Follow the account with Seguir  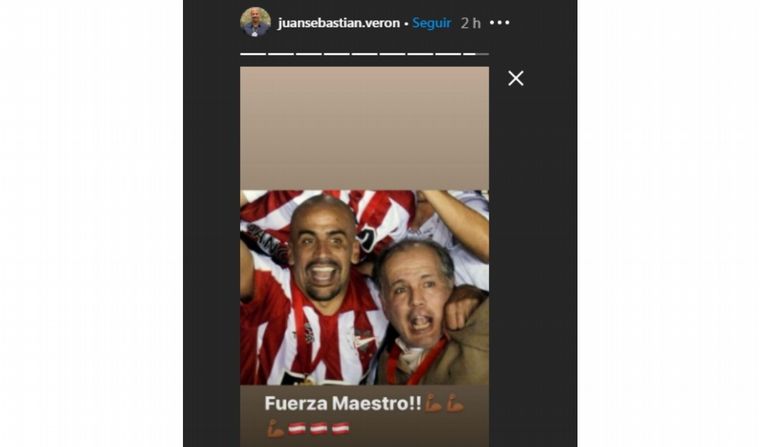click(431, 23)
